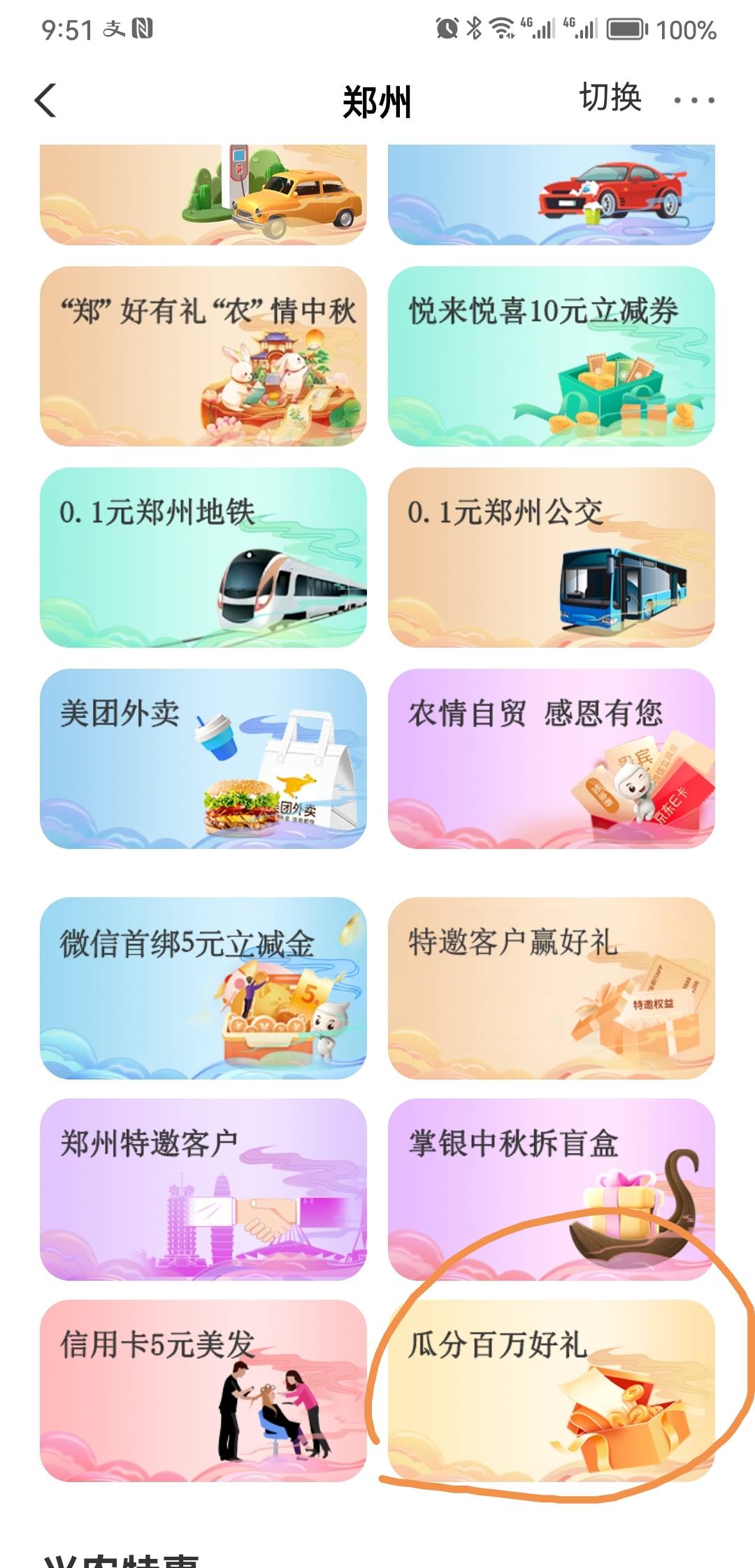Screen dimensions: 755x1568
Task: Open 掌银中秋拆盲盒 activity
Action: pyautogui.click(x=551, y=1189)
